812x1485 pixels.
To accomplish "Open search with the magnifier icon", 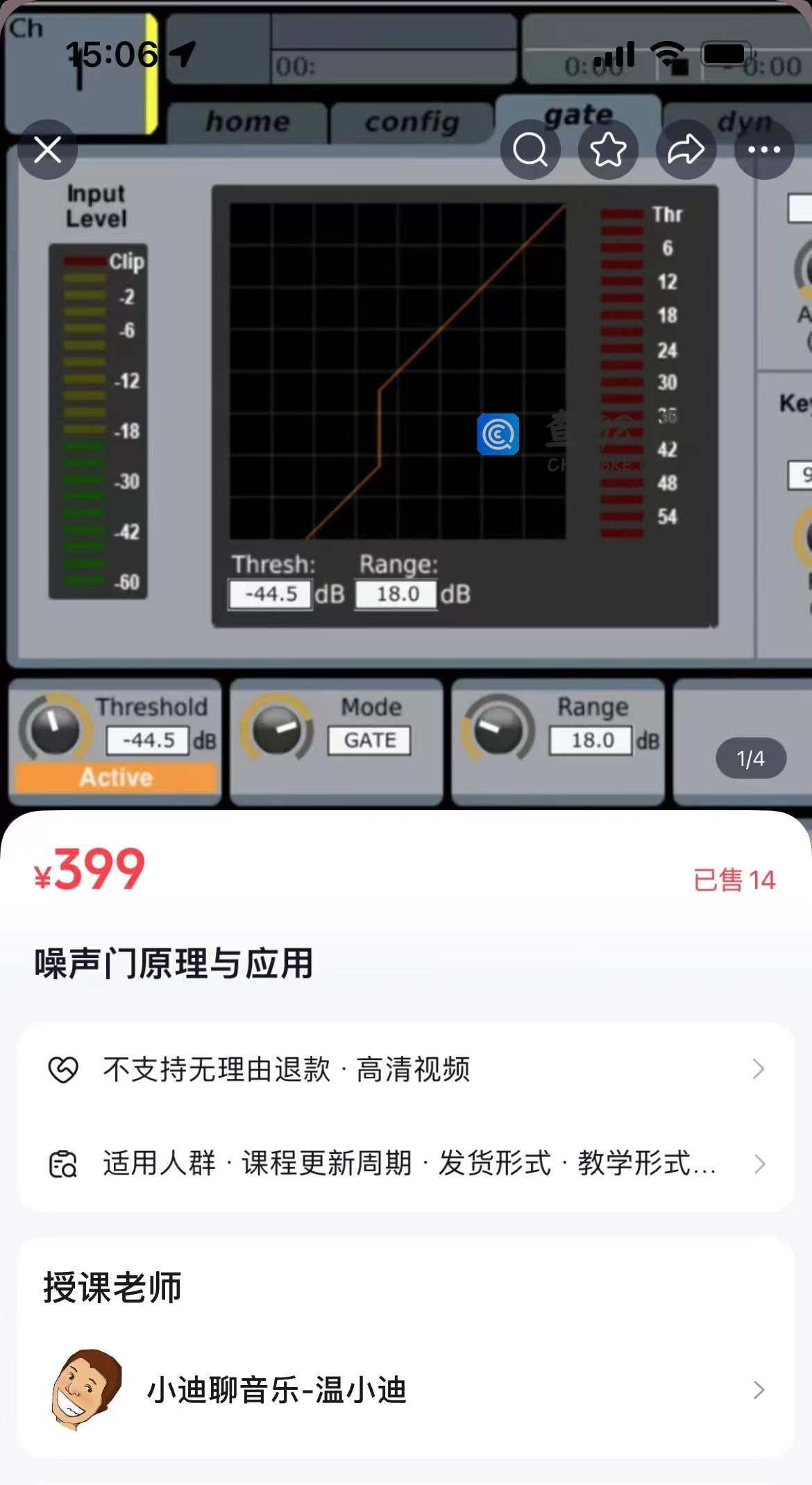I will click(x=530, y=149).
